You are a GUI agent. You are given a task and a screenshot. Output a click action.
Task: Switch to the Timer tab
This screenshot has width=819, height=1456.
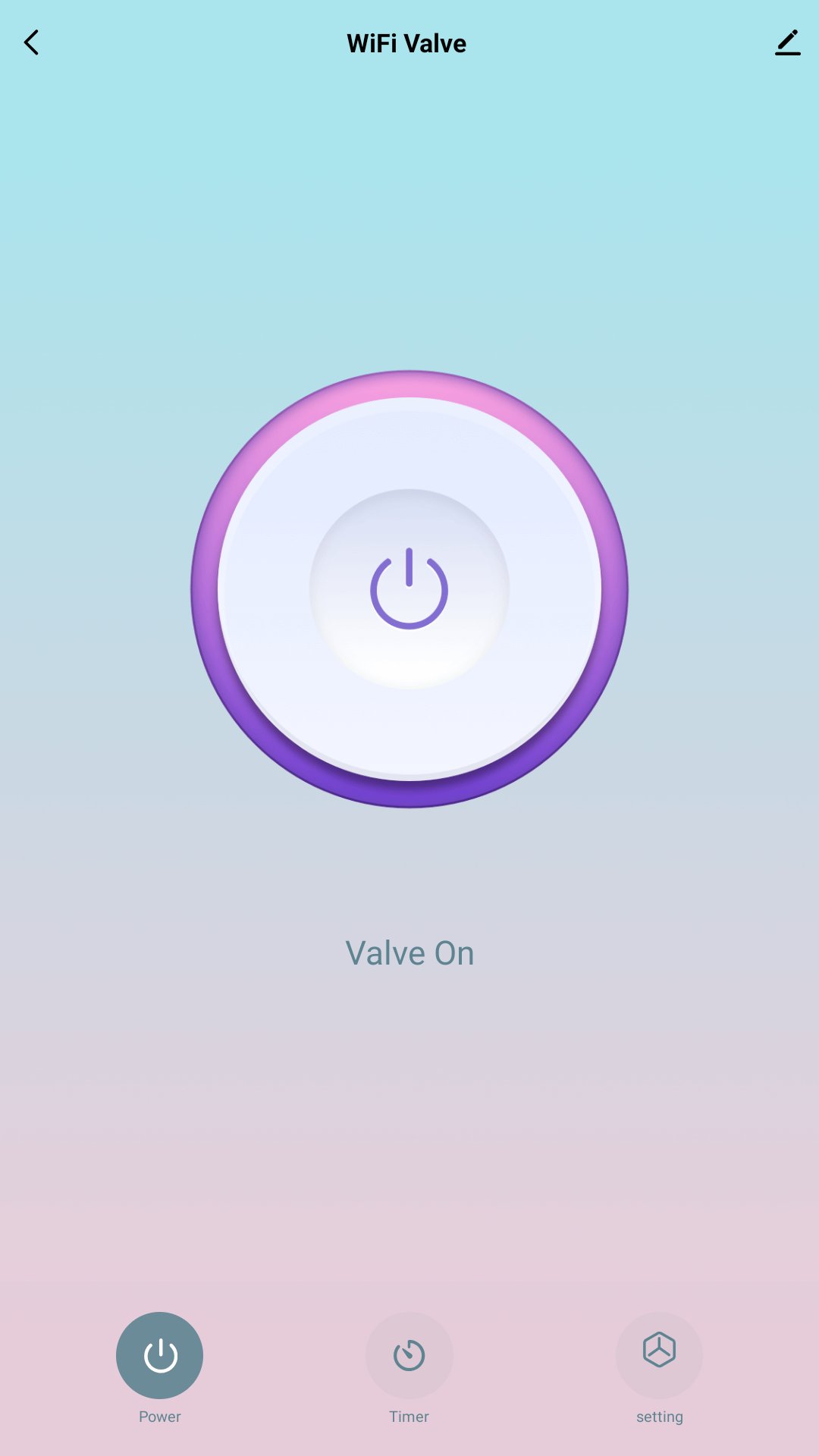coord(409,1355)
